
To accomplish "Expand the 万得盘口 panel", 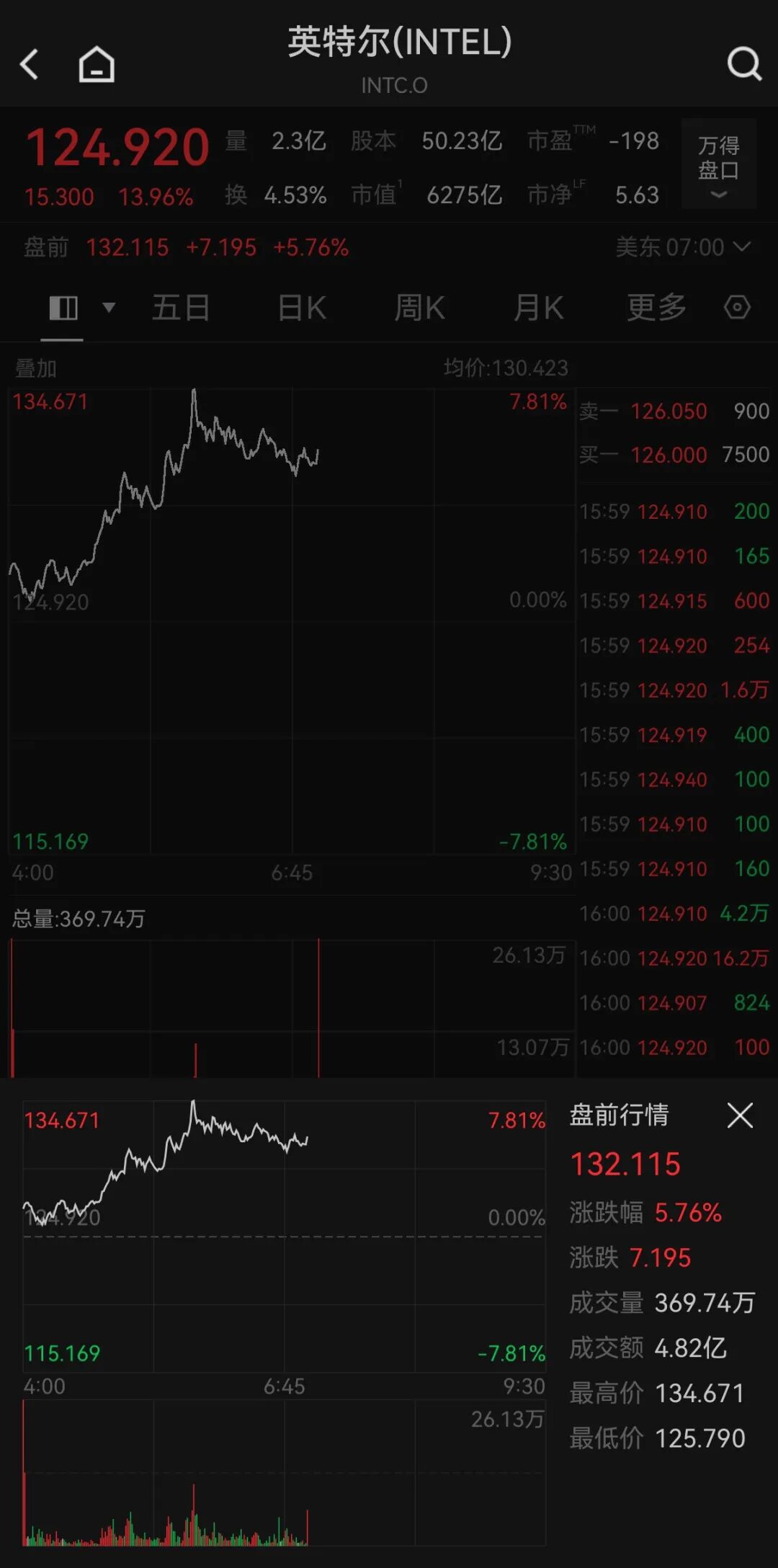I will tap(718, 164).
